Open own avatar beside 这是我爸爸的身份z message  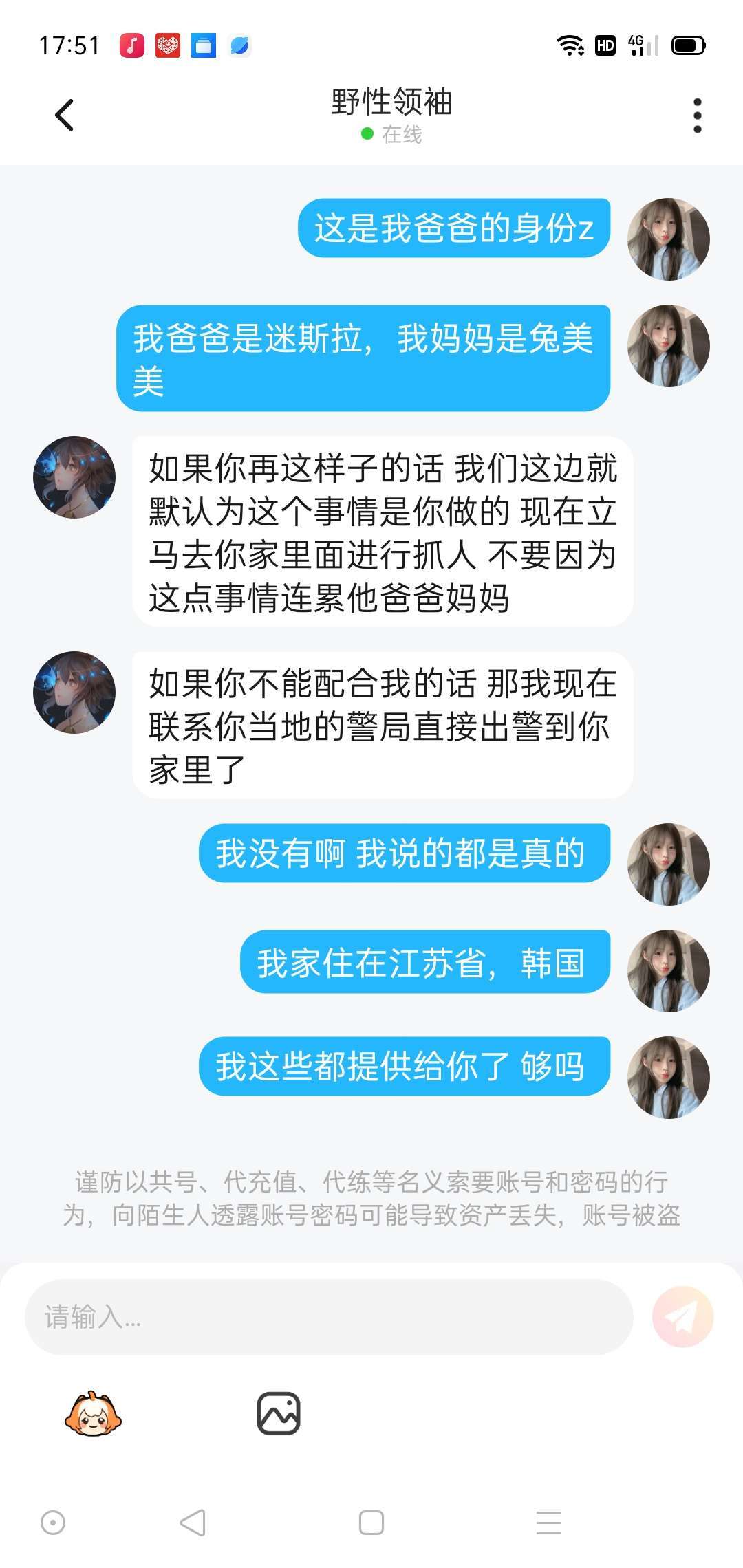click(x=668, y=239)
